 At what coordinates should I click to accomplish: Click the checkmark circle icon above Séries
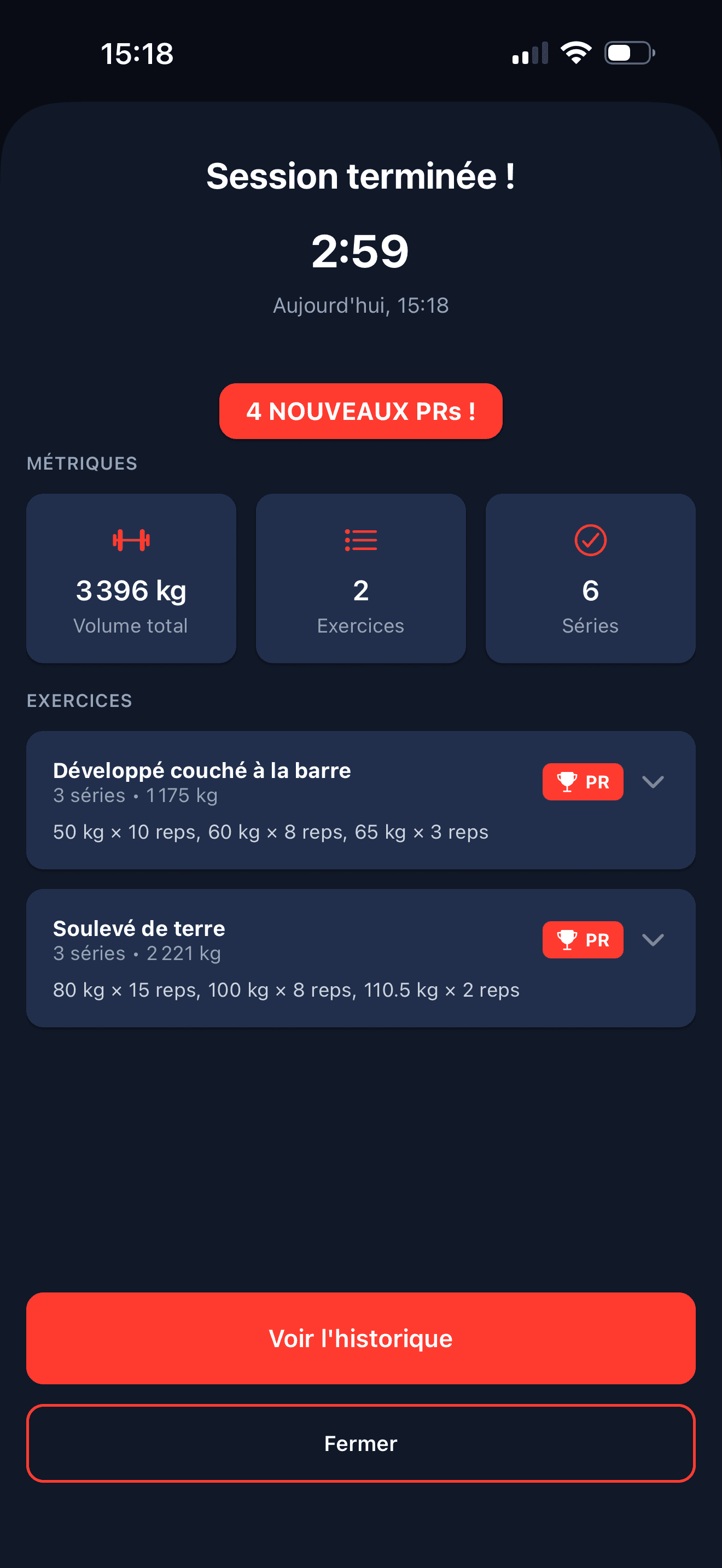tap(590, 538)
